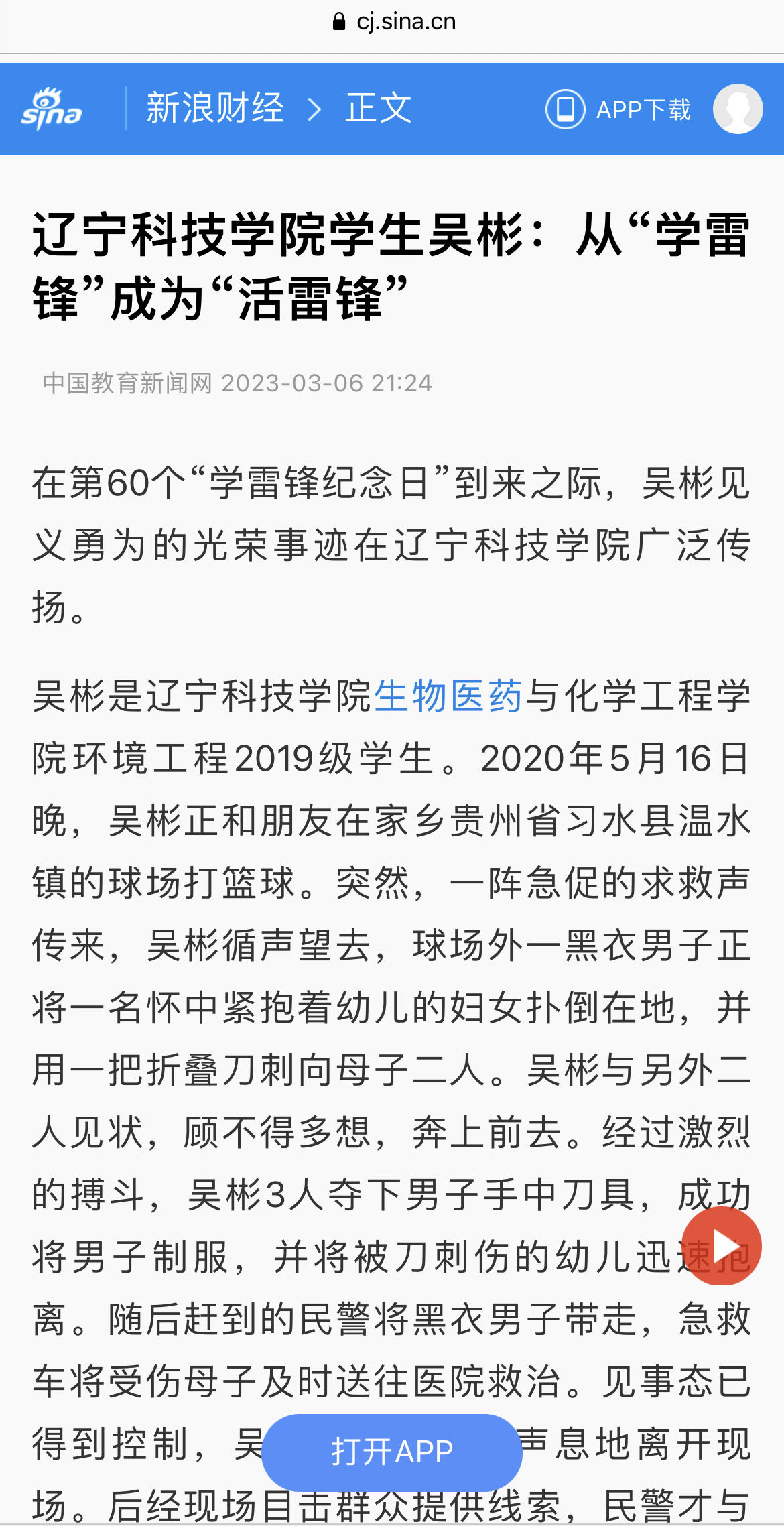Open the 生物医药 link in article
Viewport: 784px width, 1526px height.
pyautogui.click(x=448, y=696)
